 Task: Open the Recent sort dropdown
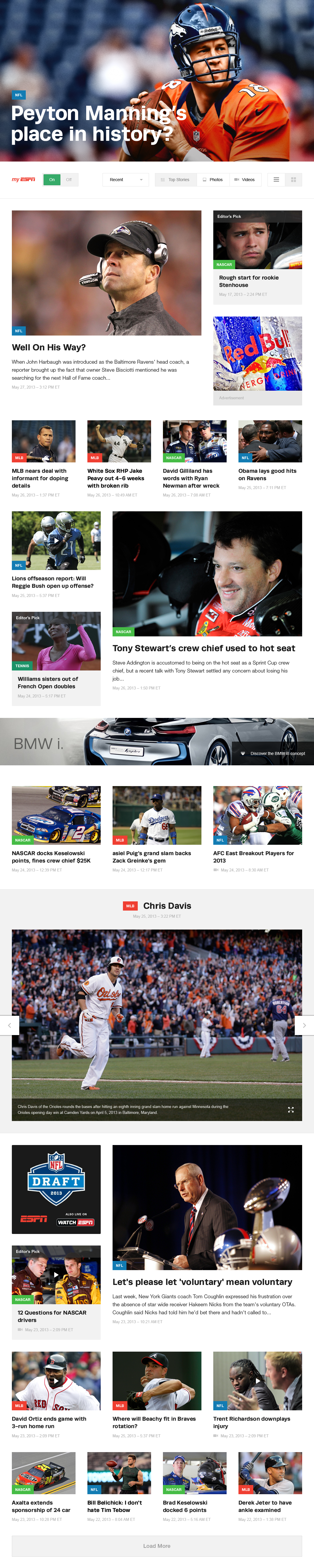pos(126,180)
